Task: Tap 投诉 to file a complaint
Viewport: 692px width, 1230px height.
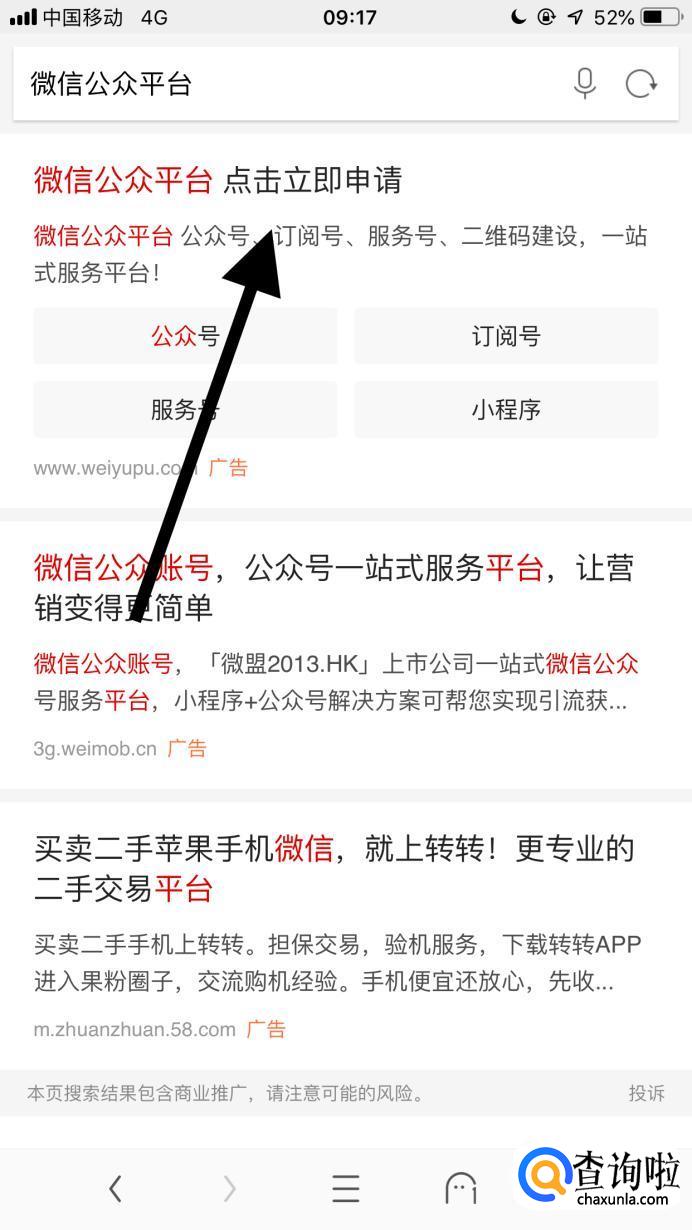Action: pos(646,1093)
